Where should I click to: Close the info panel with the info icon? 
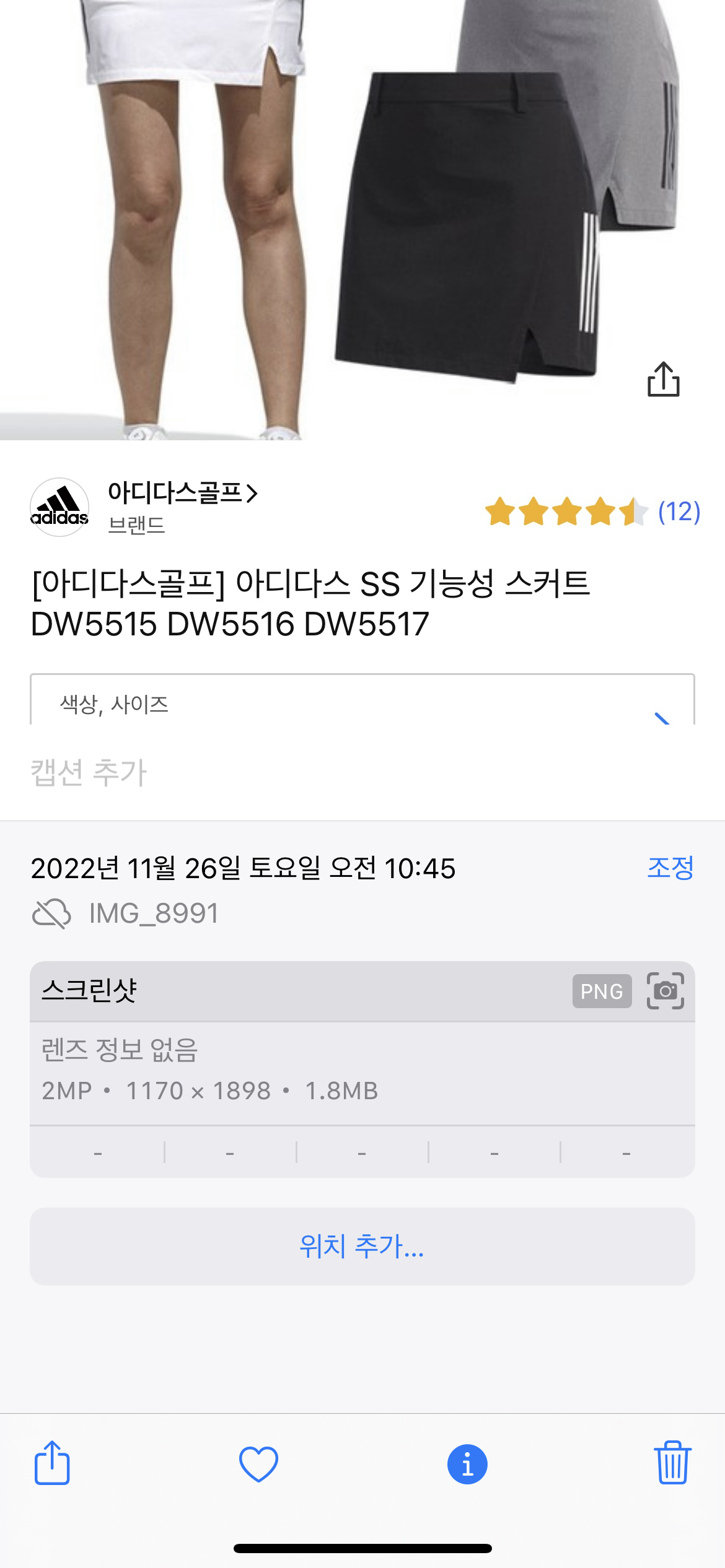point(467,1465)
